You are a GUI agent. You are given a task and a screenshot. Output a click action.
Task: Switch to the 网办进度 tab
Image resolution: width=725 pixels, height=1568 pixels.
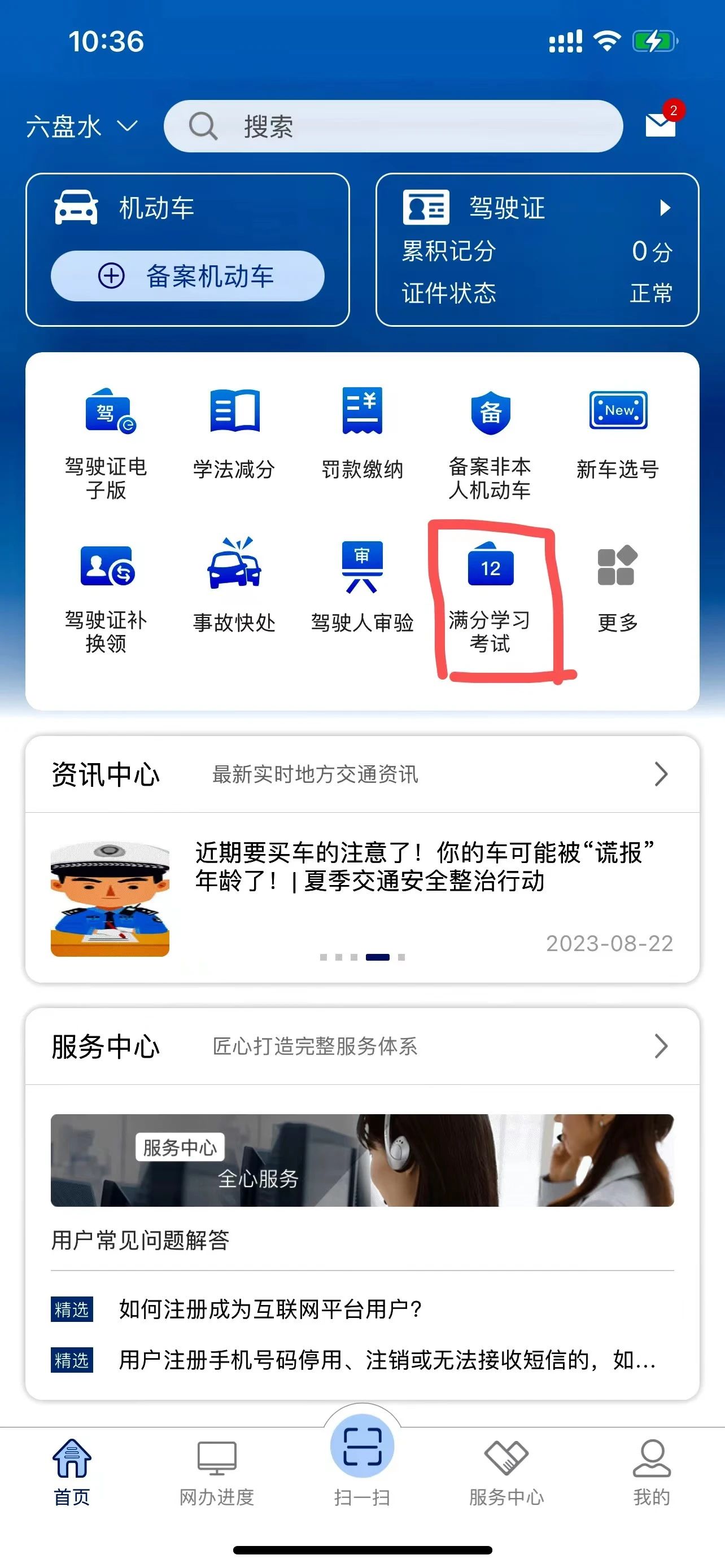pyautogui.click(x=217, y=1472)
